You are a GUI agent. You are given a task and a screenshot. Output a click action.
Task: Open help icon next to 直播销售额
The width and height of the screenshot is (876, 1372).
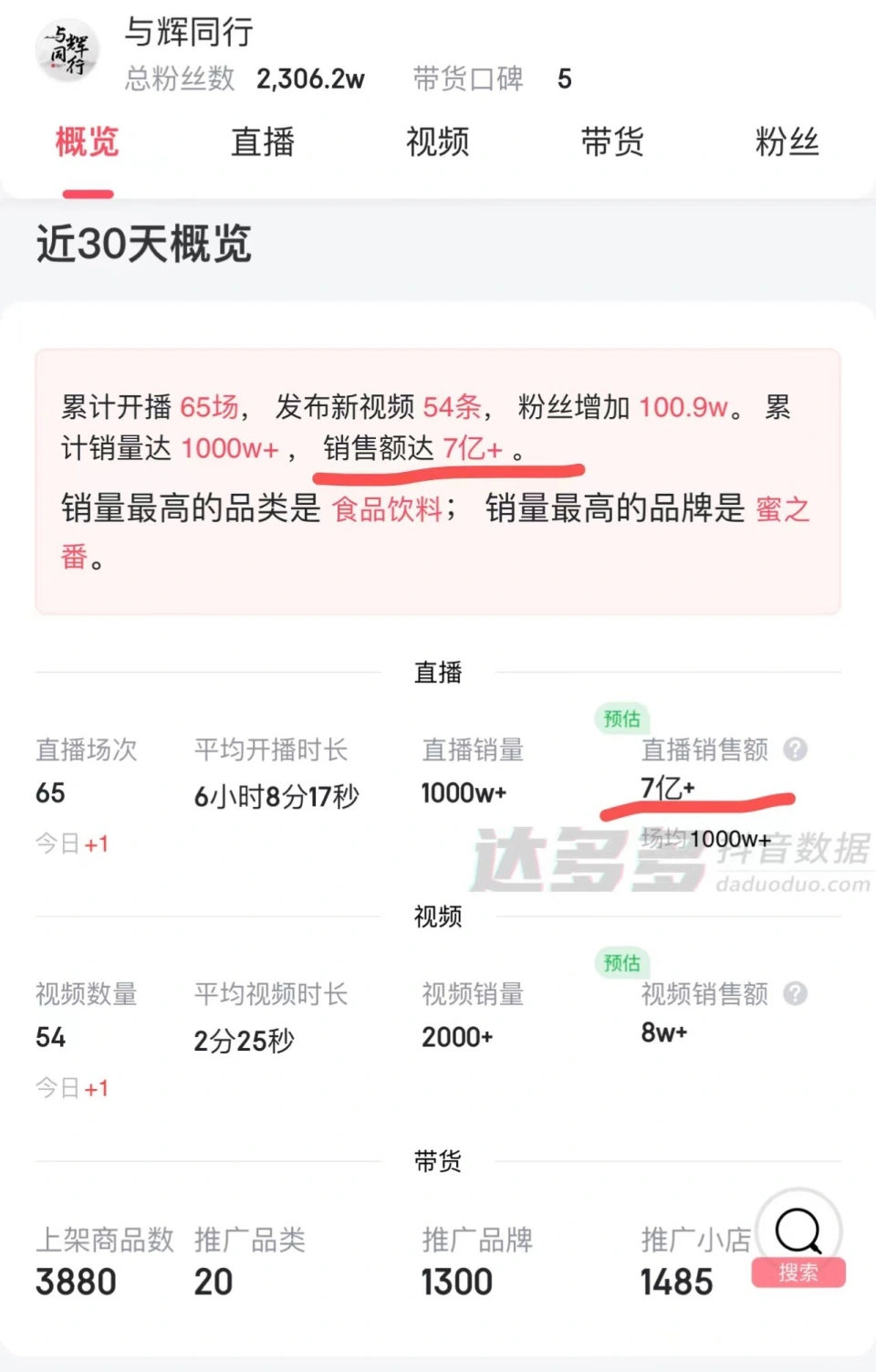click(x=796, y=749)
